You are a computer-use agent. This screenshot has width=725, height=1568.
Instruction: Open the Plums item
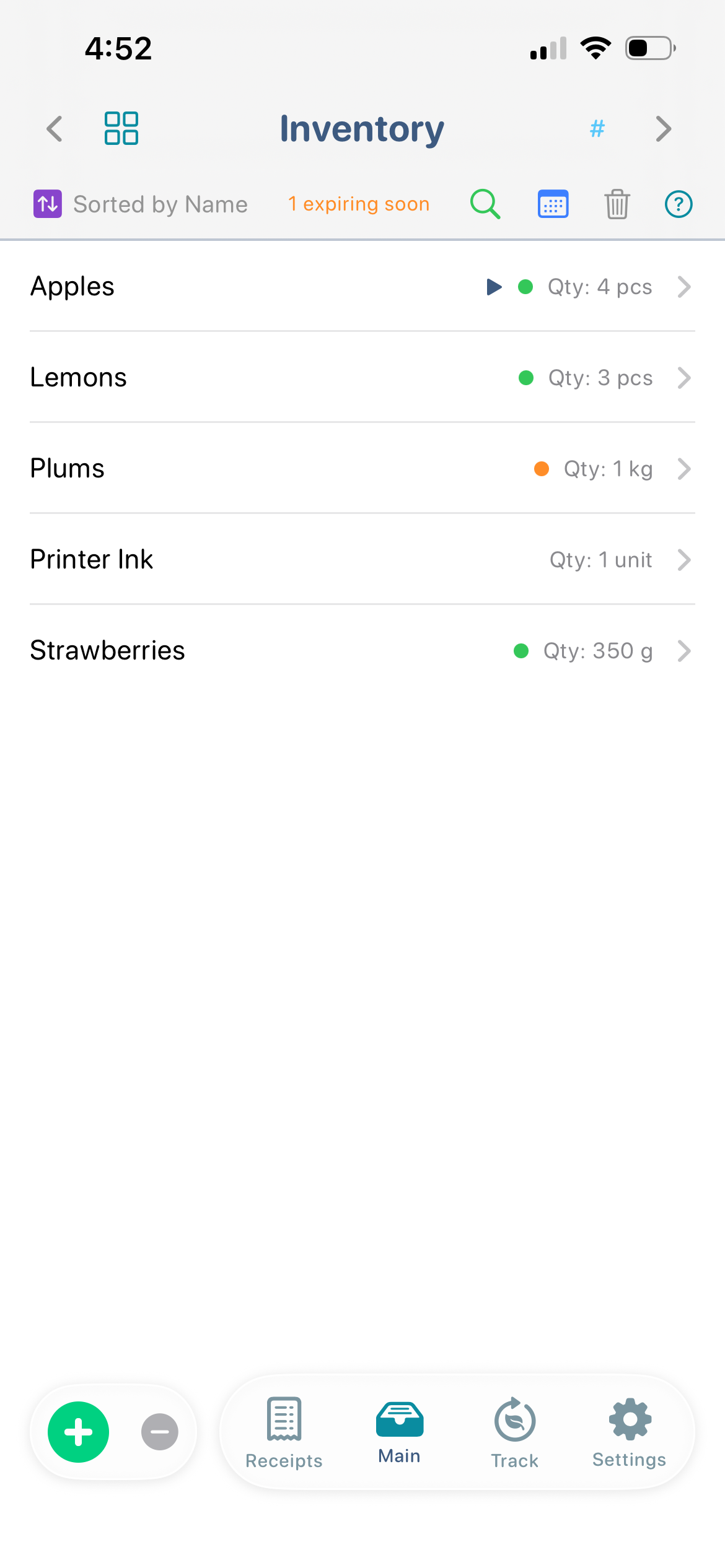(362, 469)
